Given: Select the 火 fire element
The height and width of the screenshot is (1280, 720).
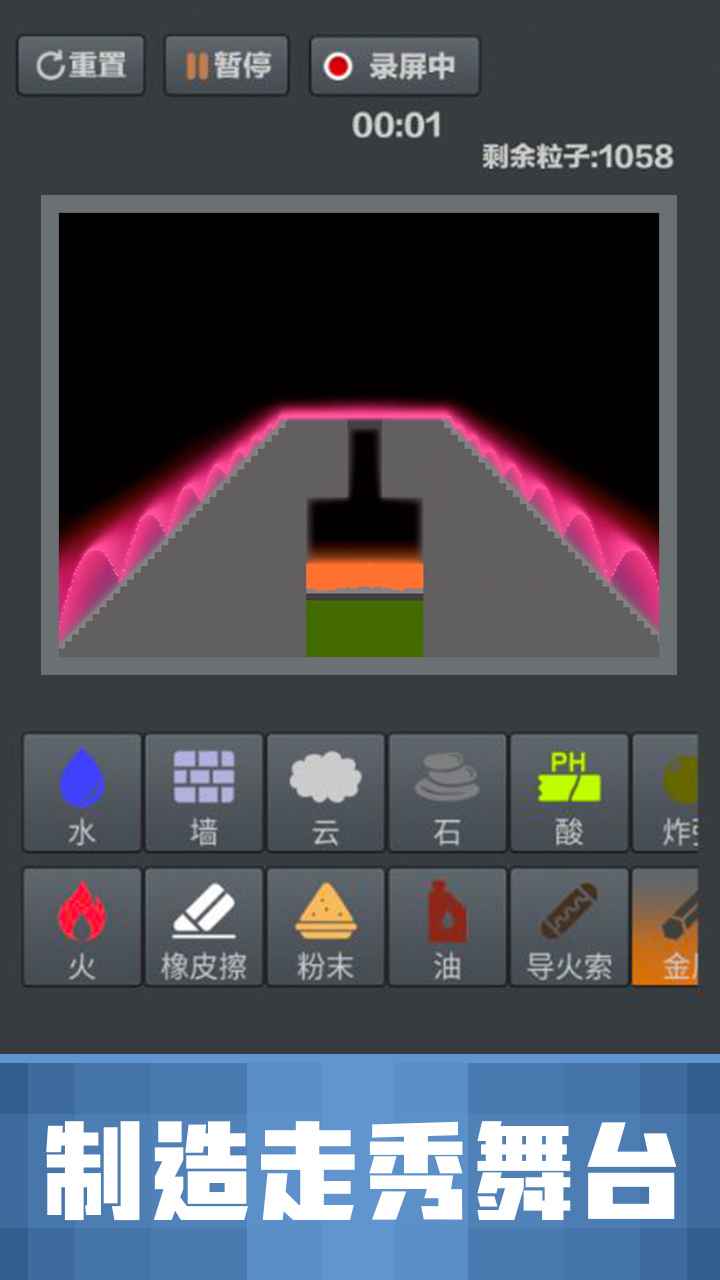Looking at the screenshot, I should click(x=82, y=927).
